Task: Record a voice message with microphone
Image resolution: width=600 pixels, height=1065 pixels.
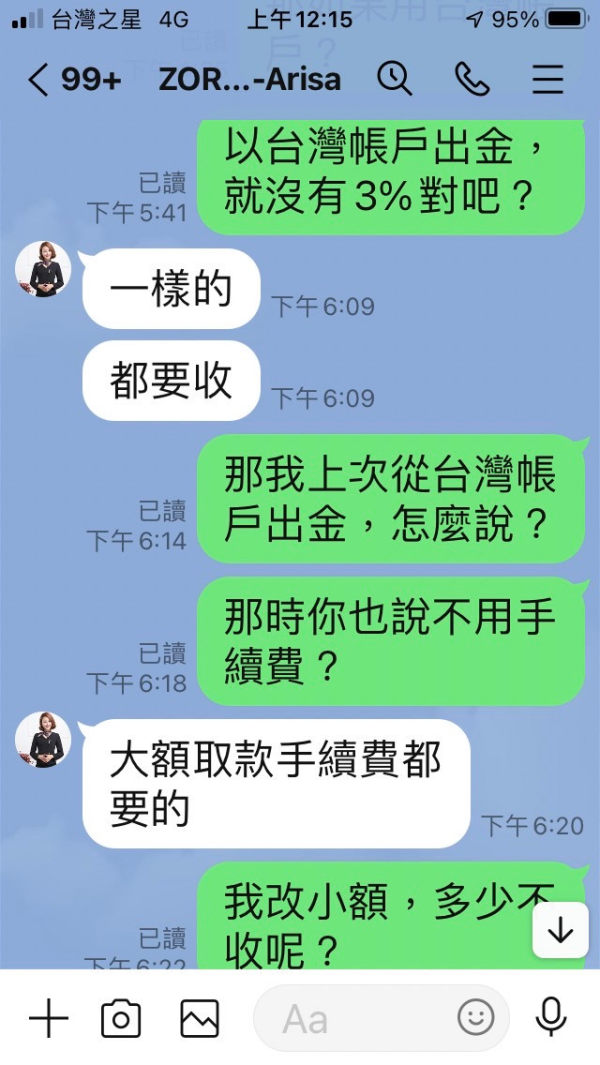Action: (551, 1018)
